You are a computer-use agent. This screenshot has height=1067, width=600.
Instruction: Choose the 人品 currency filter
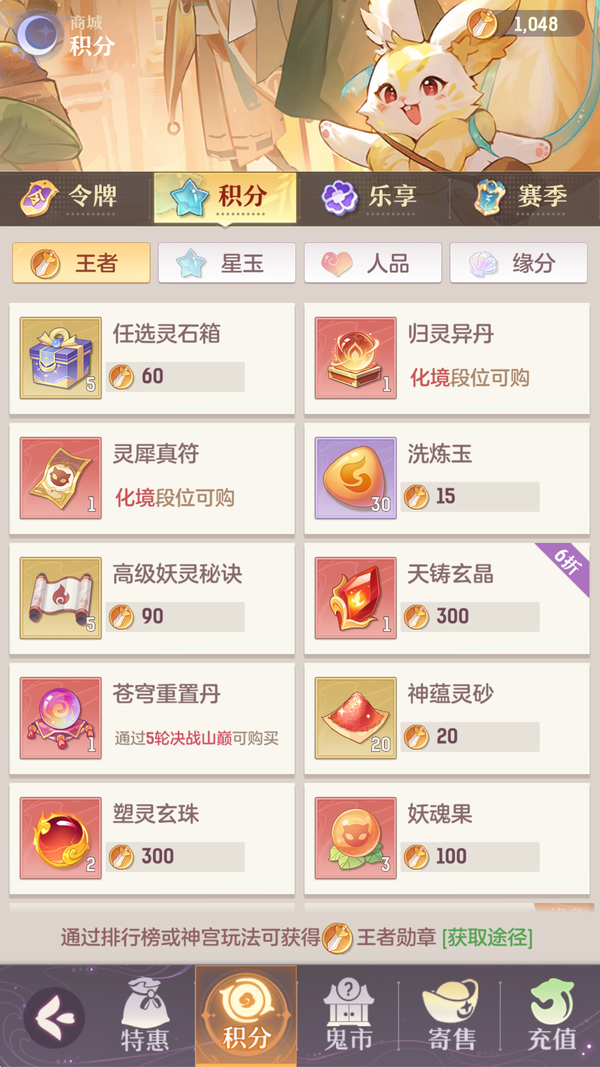pos(372,263)
